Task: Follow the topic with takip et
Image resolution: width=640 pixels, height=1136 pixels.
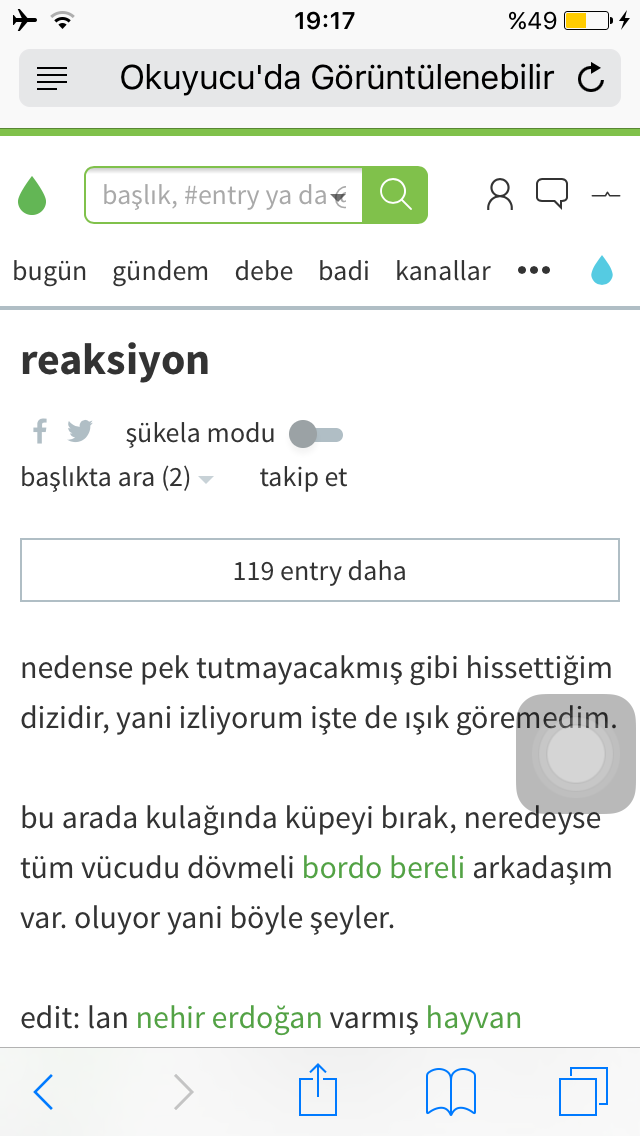Action: 303,478
